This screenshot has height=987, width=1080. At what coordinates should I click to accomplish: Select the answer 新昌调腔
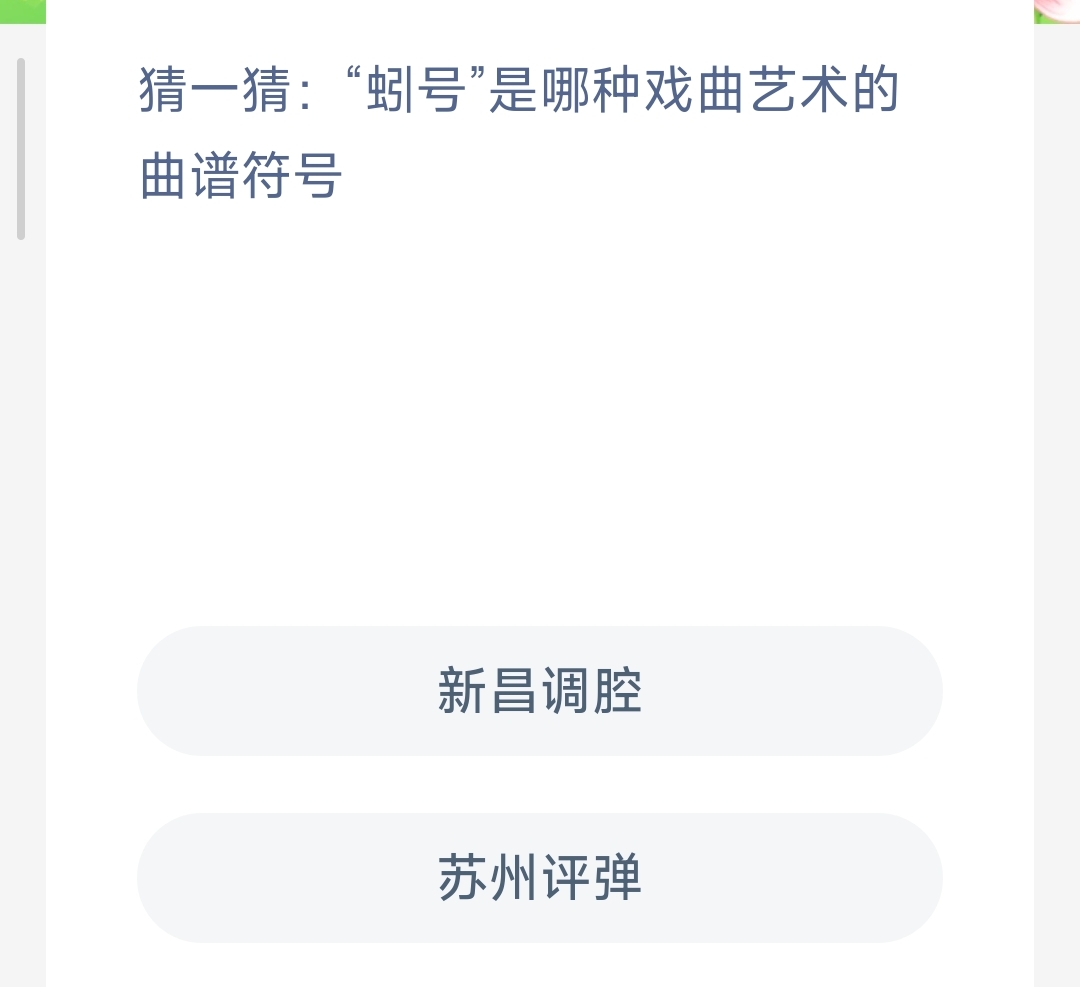click(x=540, y=691)
